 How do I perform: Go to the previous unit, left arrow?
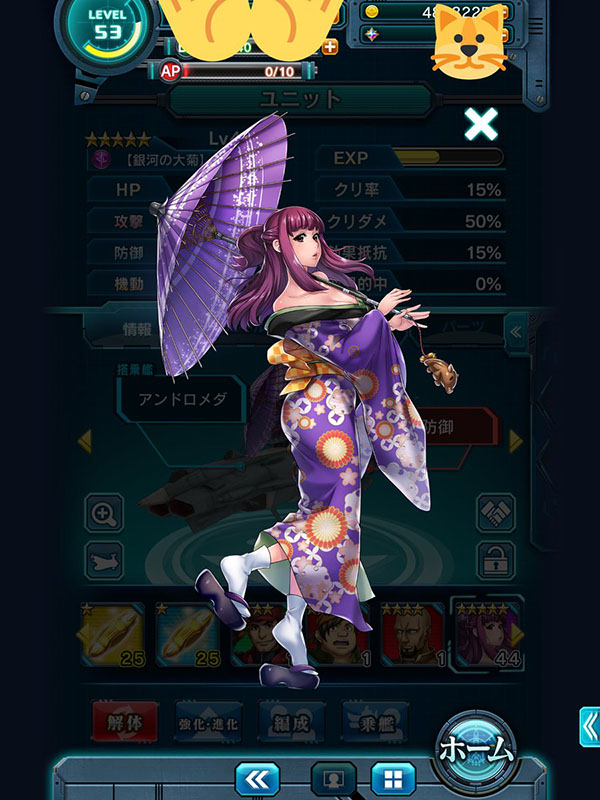tap(84, 440)
